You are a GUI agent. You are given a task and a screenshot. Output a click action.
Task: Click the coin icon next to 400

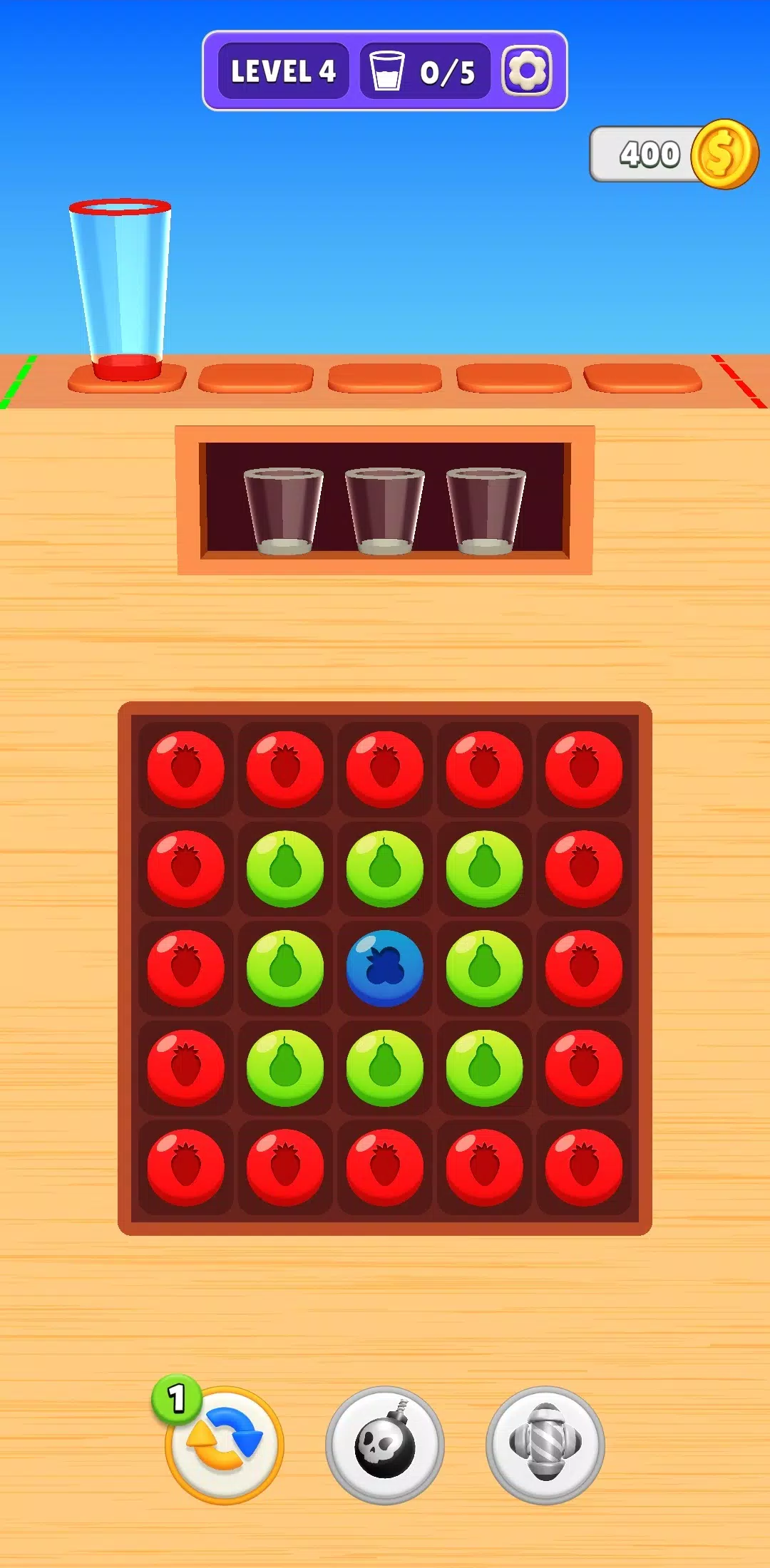[x=722, y=152]
